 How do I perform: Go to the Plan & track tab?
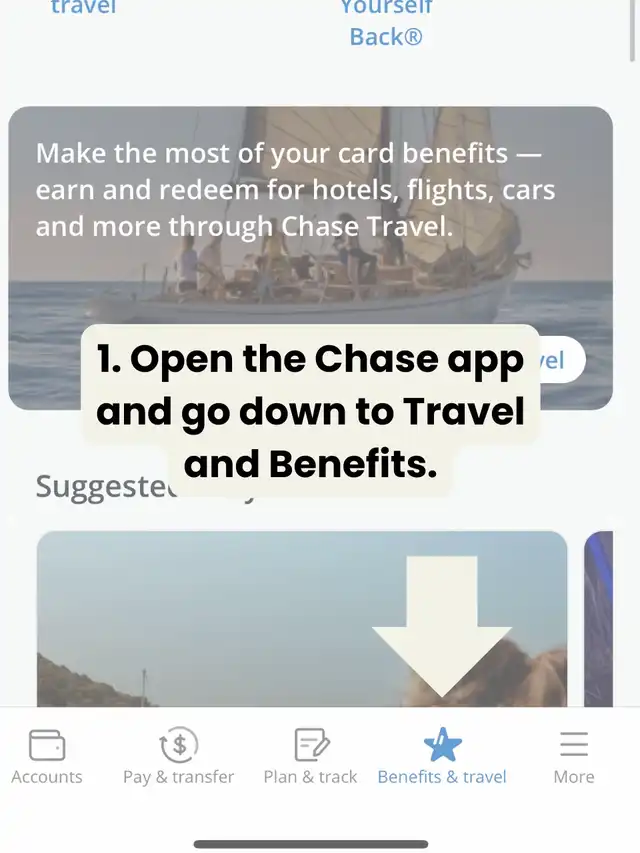310,757
